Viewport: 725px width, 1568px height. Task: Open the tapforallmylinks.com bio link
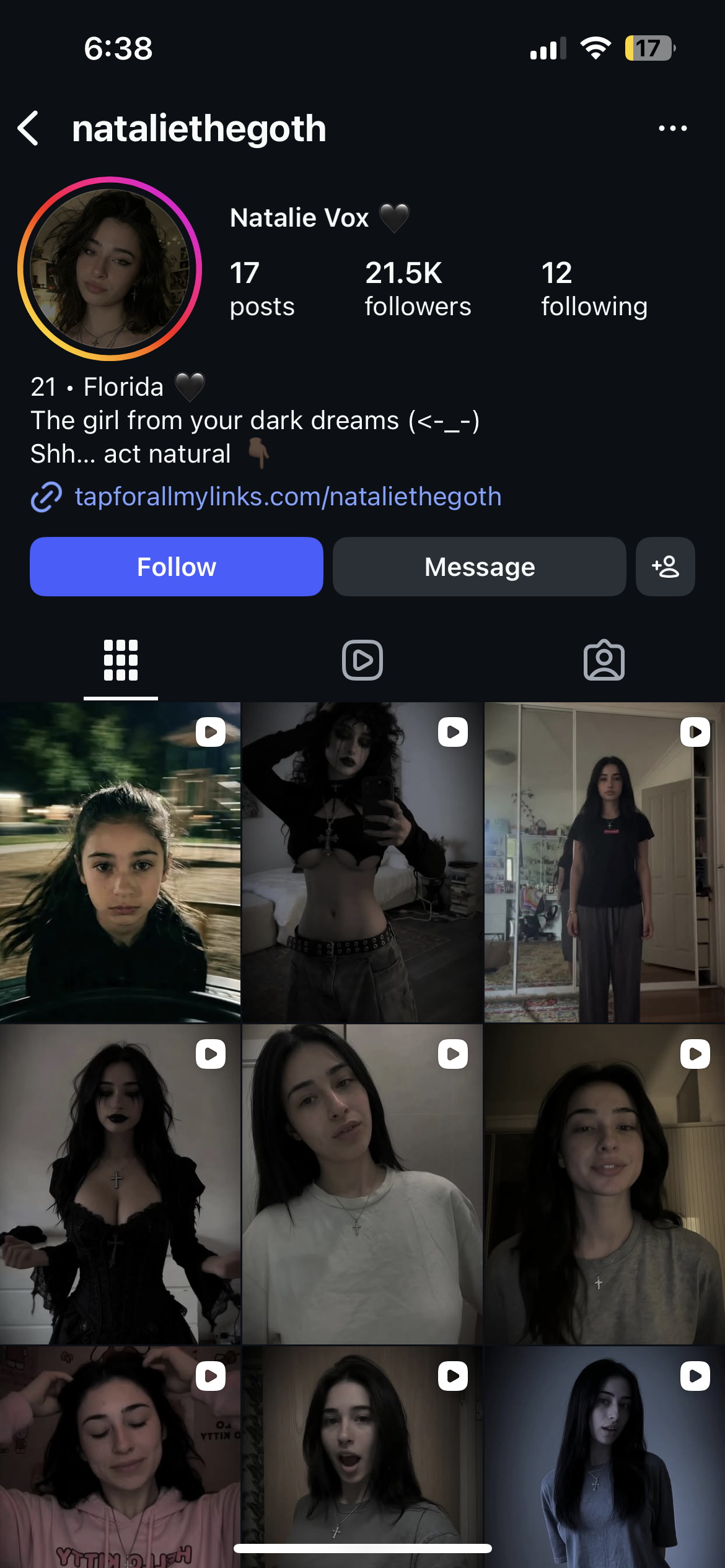click(288, 497)
